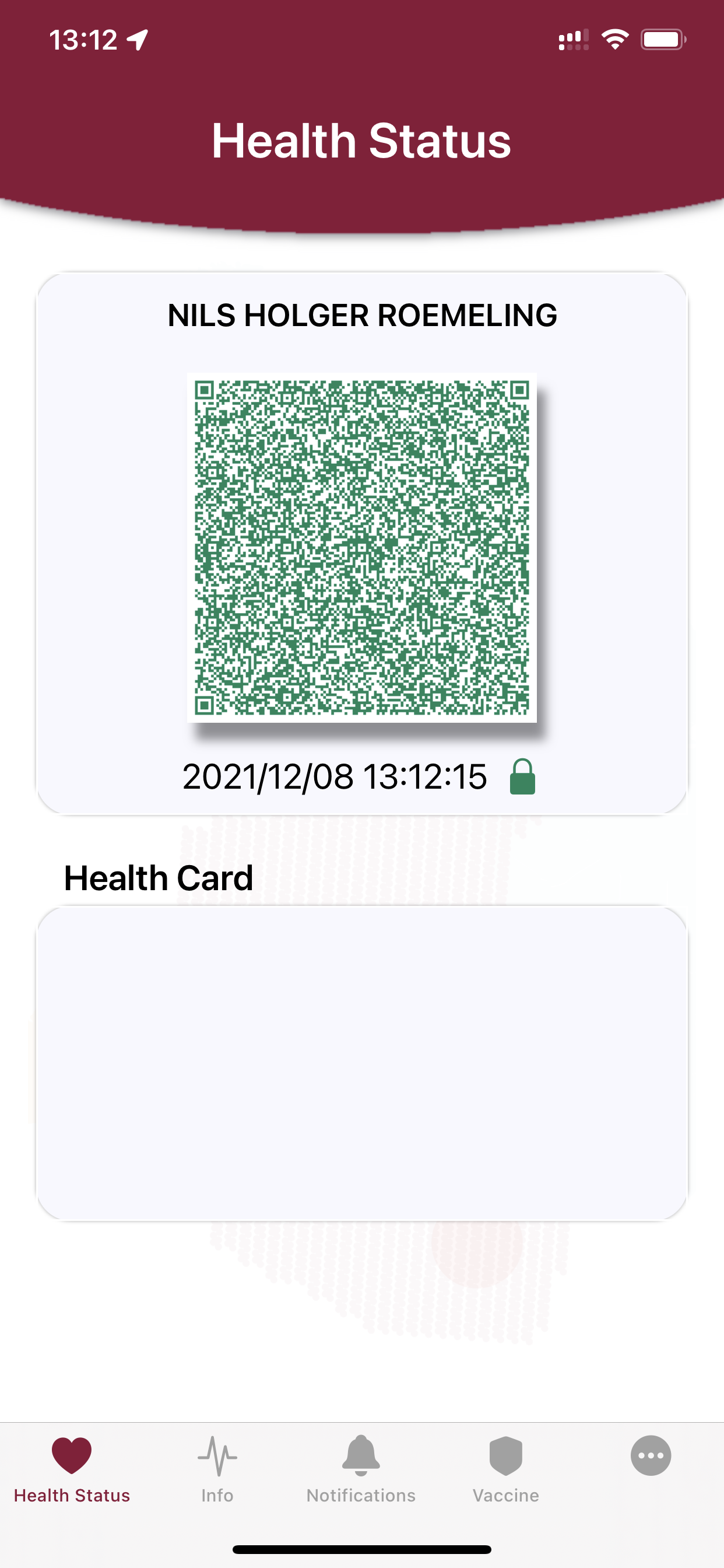Image resolution: width=724 pixels, height=1568 pixels.
Task: Switch to the Info tab
Action: tap(217, 1469)
